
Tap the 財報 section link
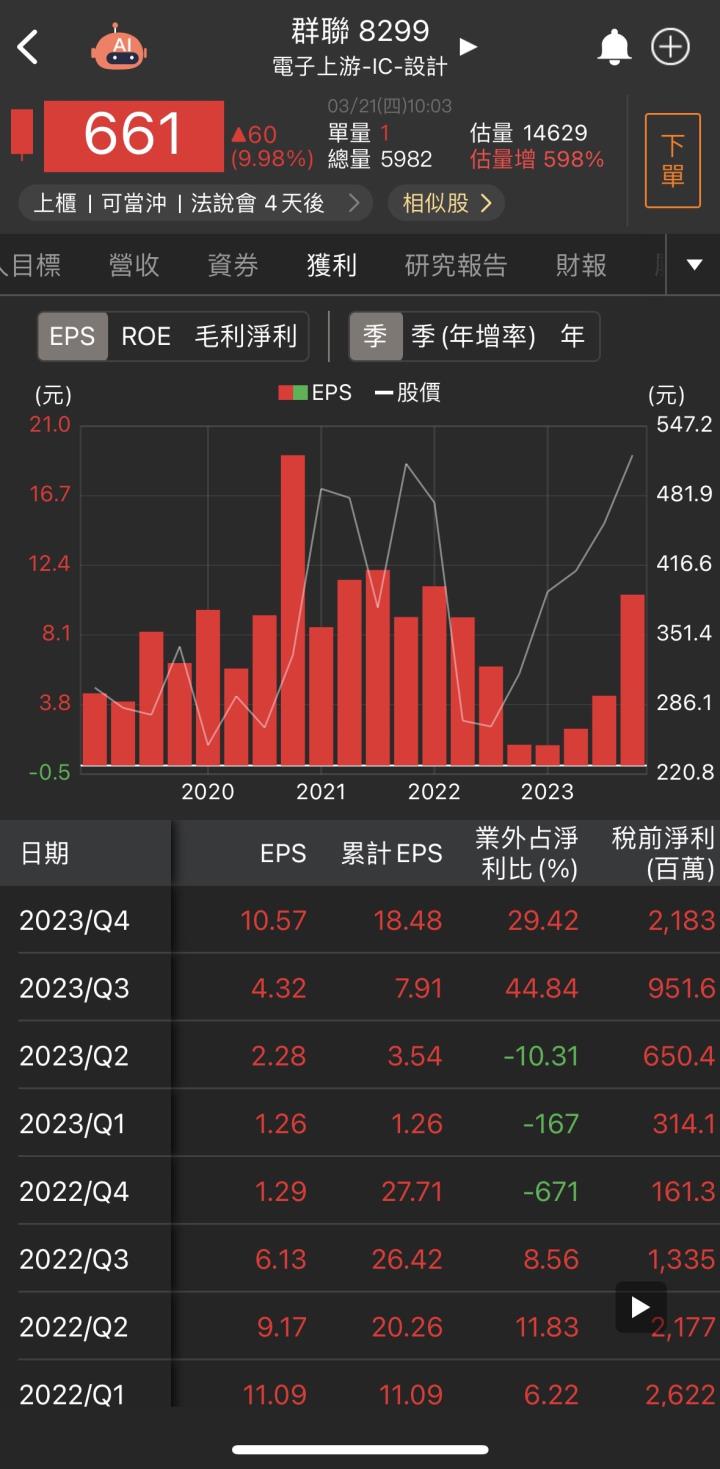pyautogui.click(x=580, y=265)
